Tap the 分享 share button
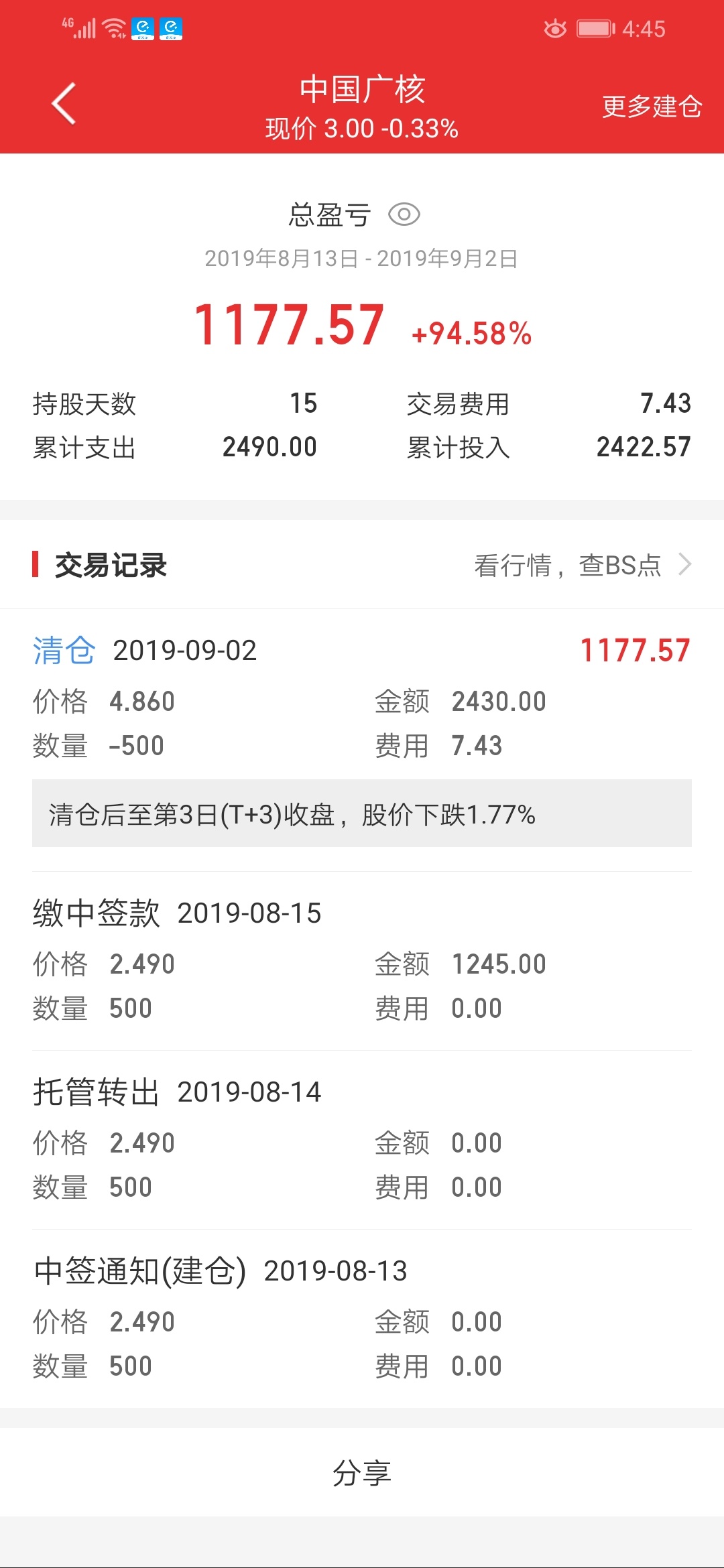Image resolution: width=724 pixels, height=1568 pixels. [362, 1472]
